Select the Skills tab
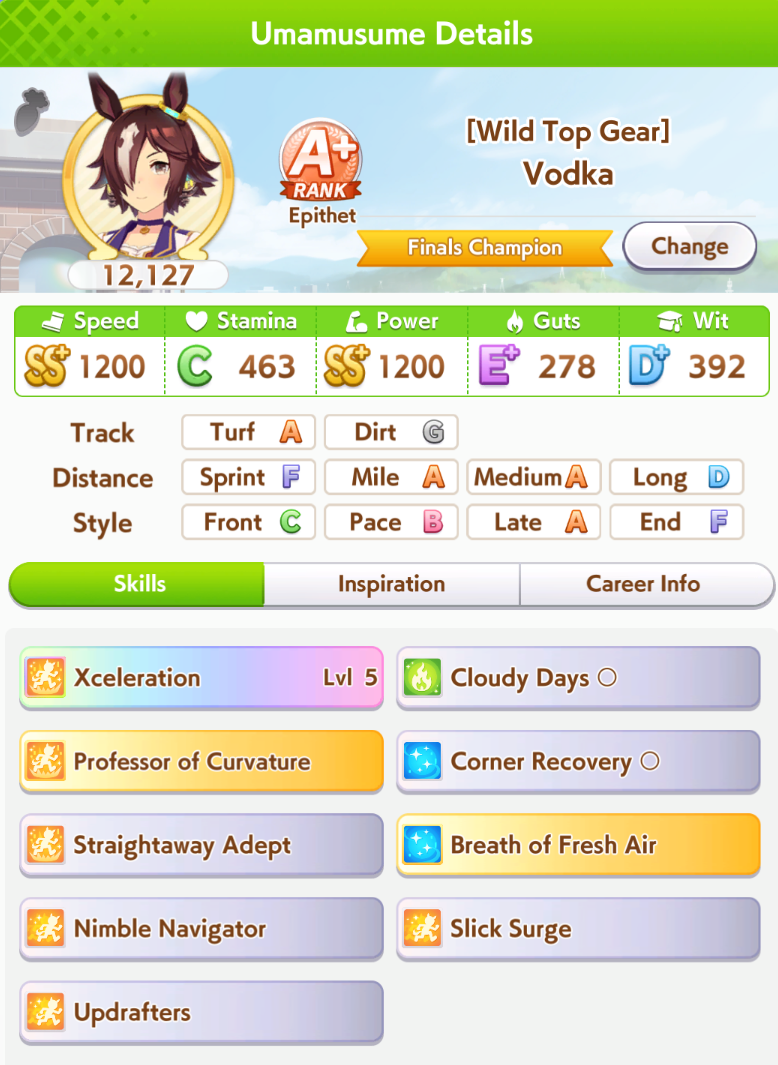Viewport: 778px width, 1065px height. pos(138,584)
